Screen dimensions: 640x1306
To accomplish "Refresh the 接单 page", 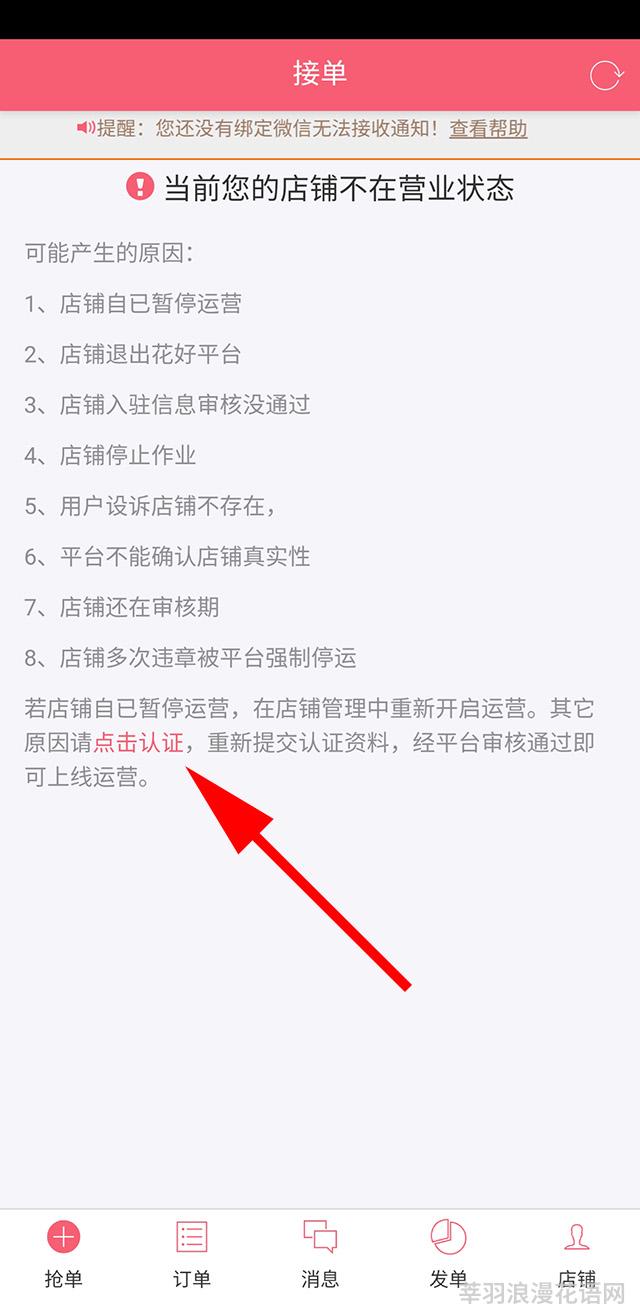I will coord(605,76).
